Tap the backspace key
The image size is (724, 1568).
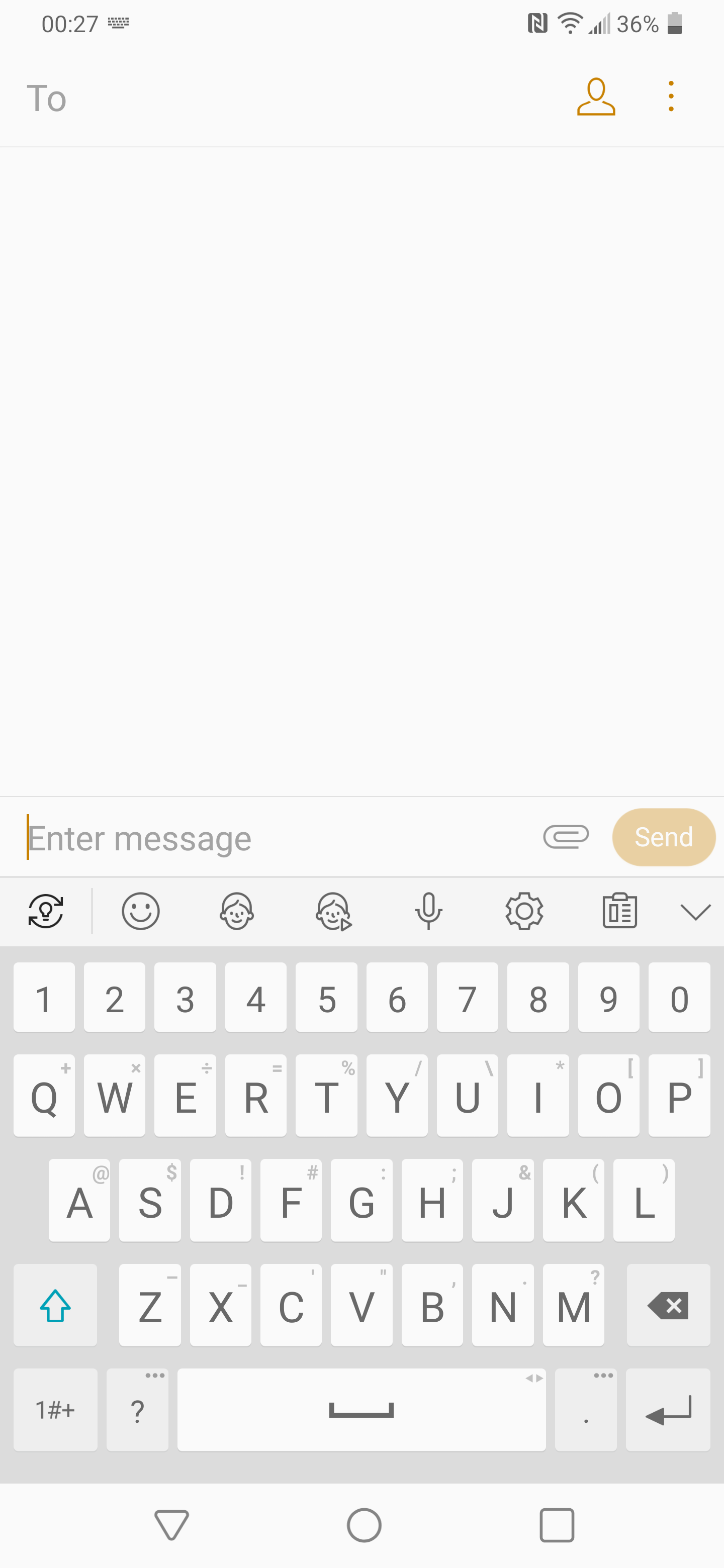tap(668, 1306)
